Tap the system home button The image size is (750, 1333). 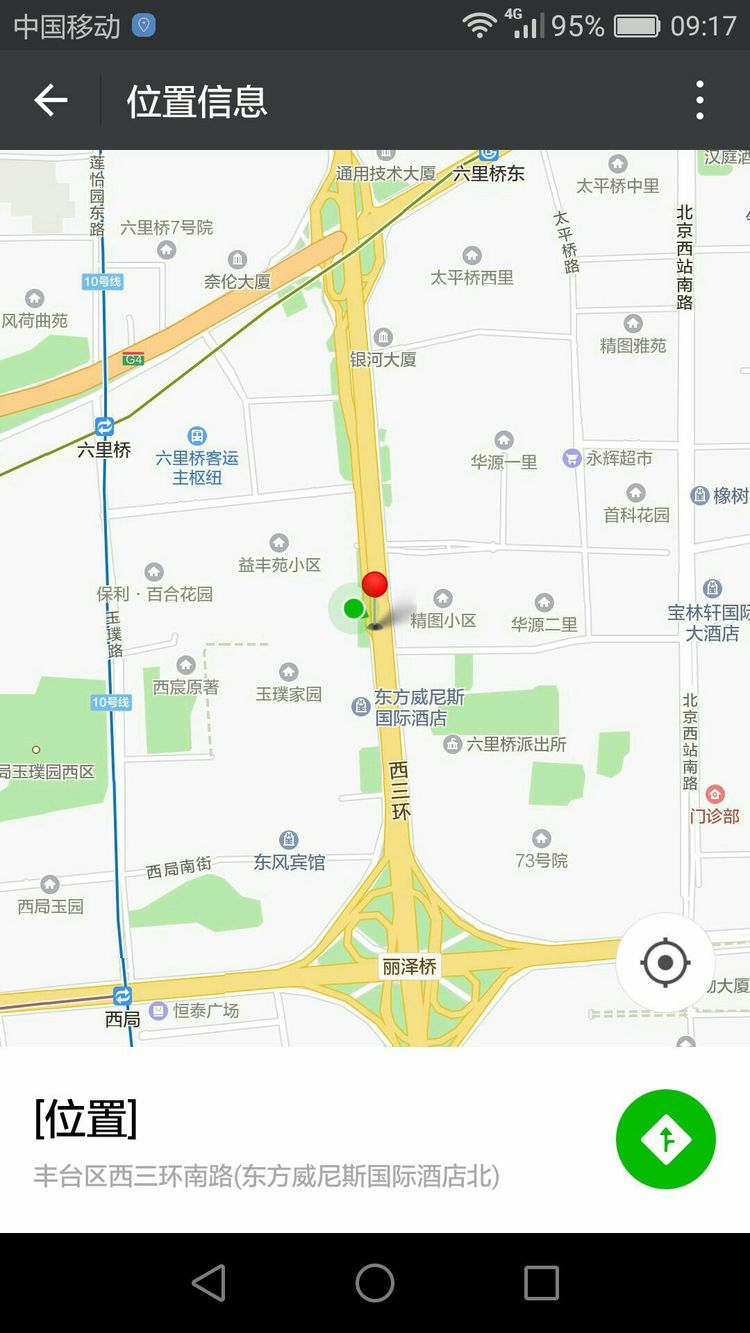coord(375,1283)
